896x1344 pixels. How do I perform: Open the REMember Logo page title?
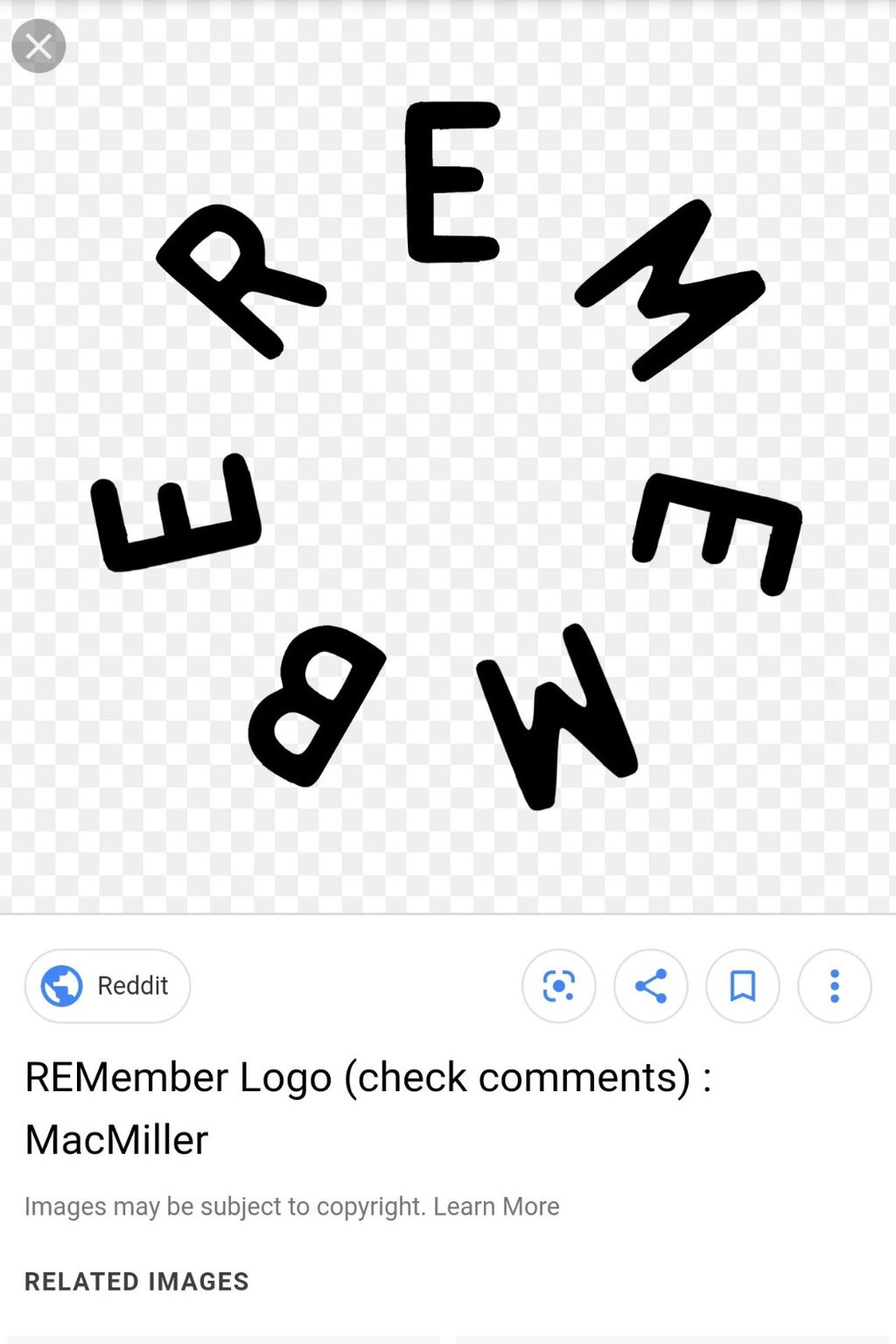[368, 1108]
